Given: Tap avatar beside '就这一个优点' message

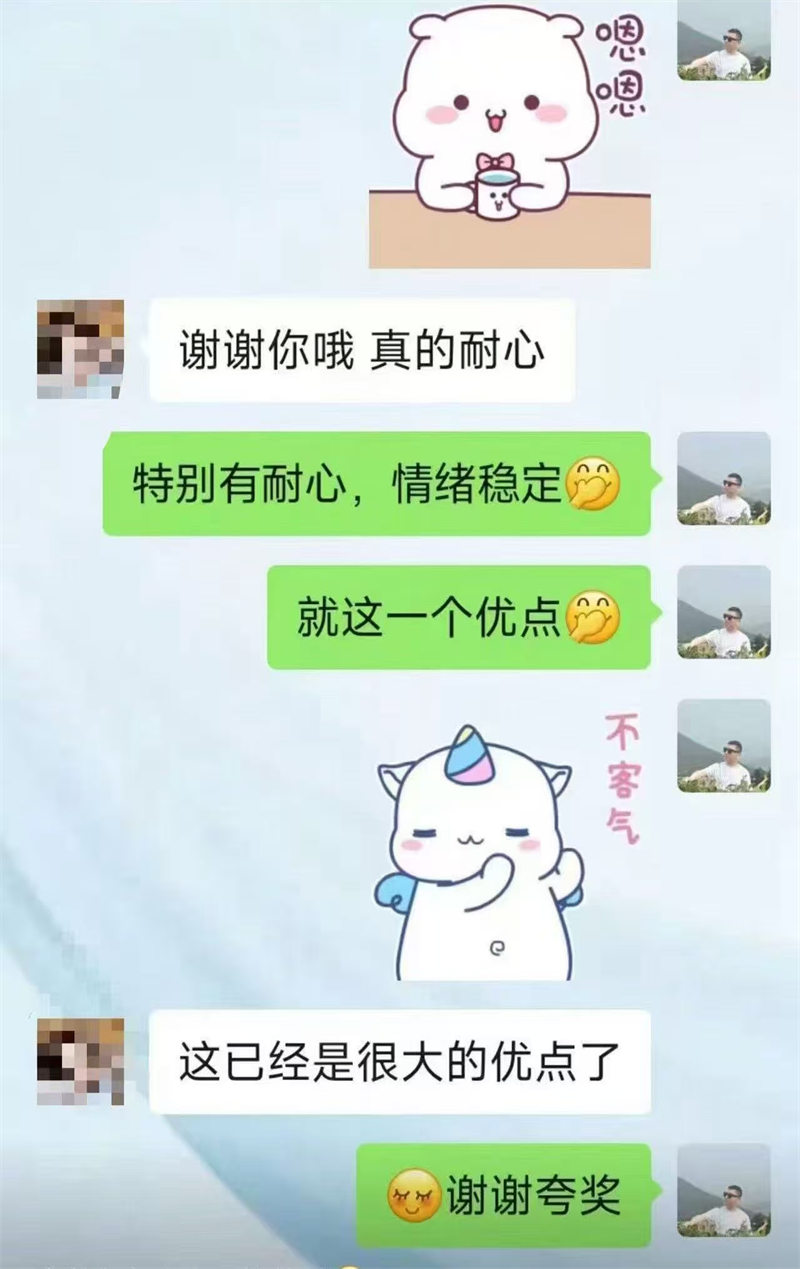Looking at the screenshot, I should pyautogui.click(x=723, y=611).
